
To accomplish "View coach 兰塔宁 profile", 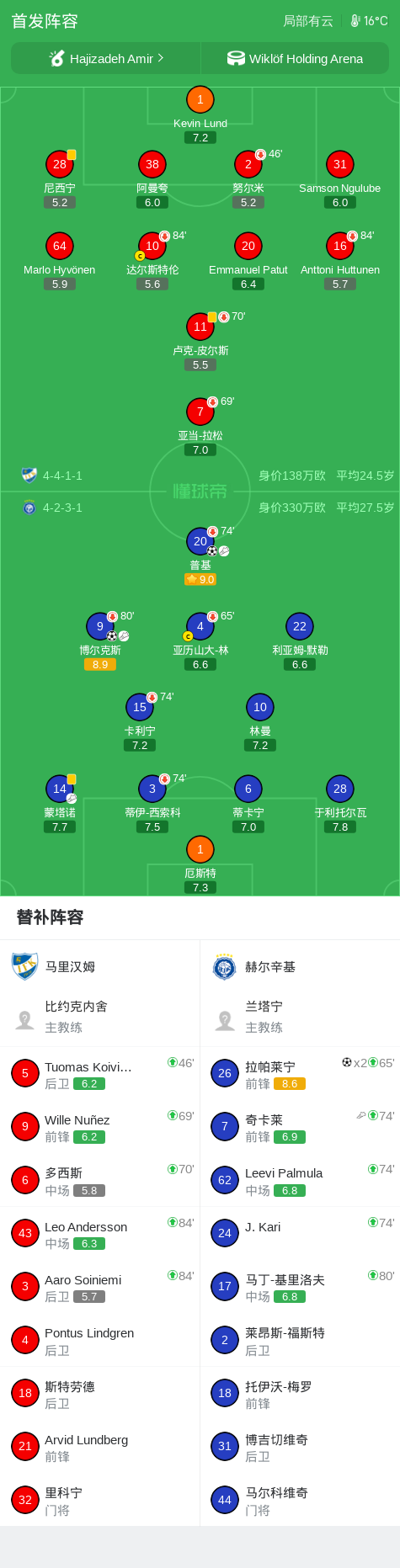I will 300,1017.
